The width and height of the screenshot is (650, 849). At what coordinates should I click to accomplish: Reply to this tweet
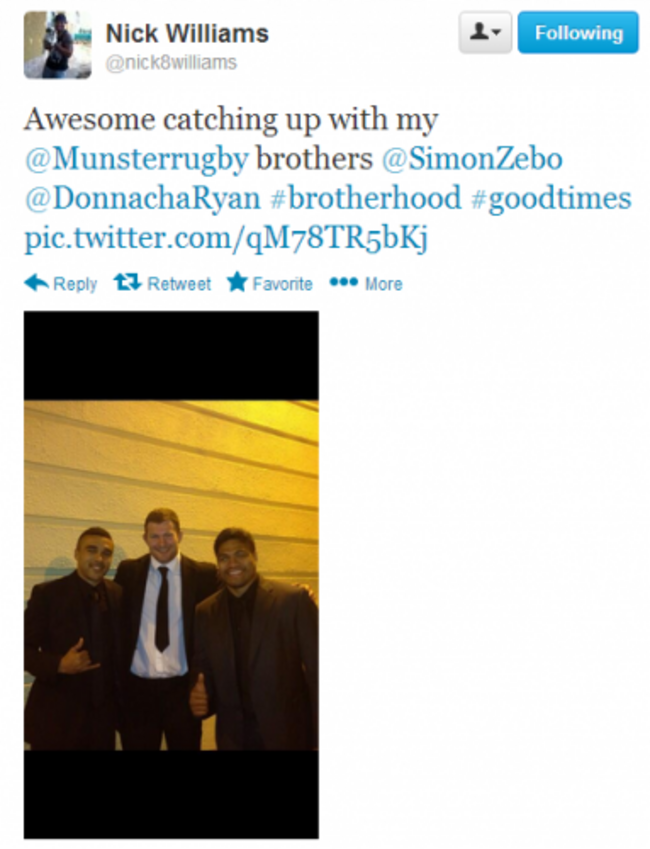coord(61,284)
